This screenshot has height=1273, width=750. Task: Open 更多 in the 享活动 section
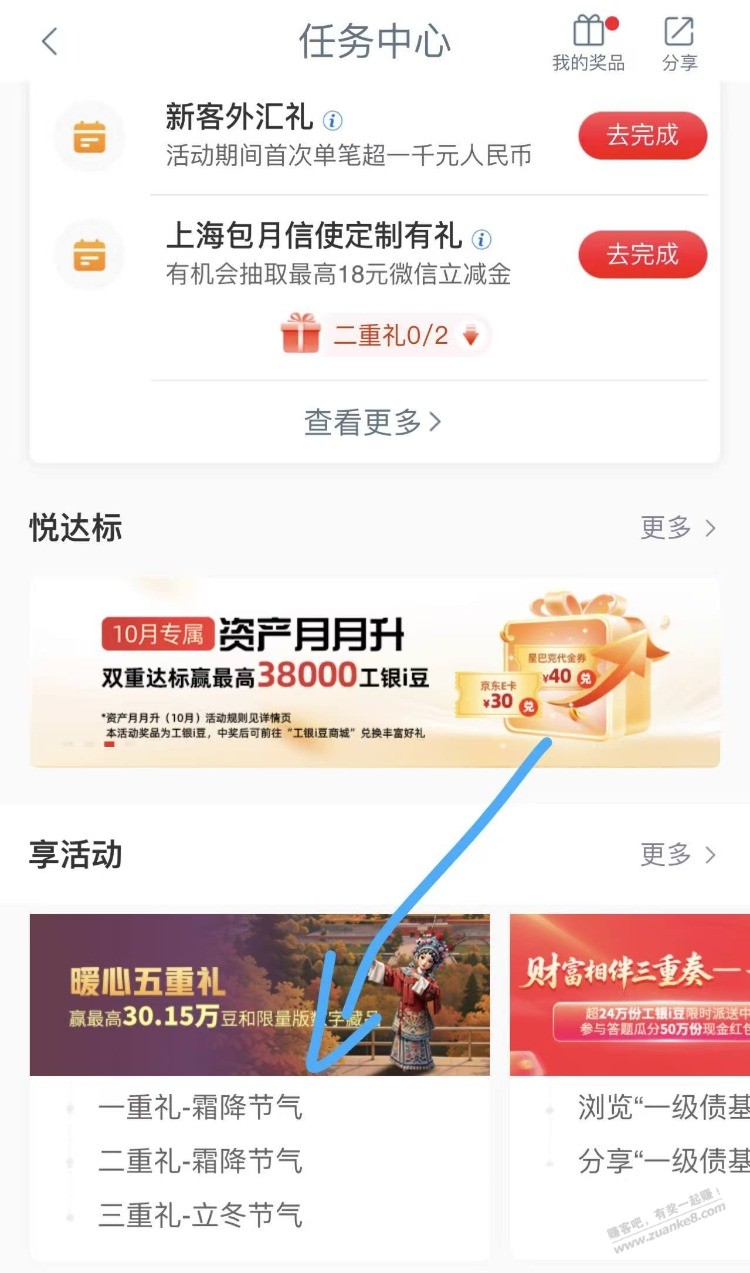[678, 855]
